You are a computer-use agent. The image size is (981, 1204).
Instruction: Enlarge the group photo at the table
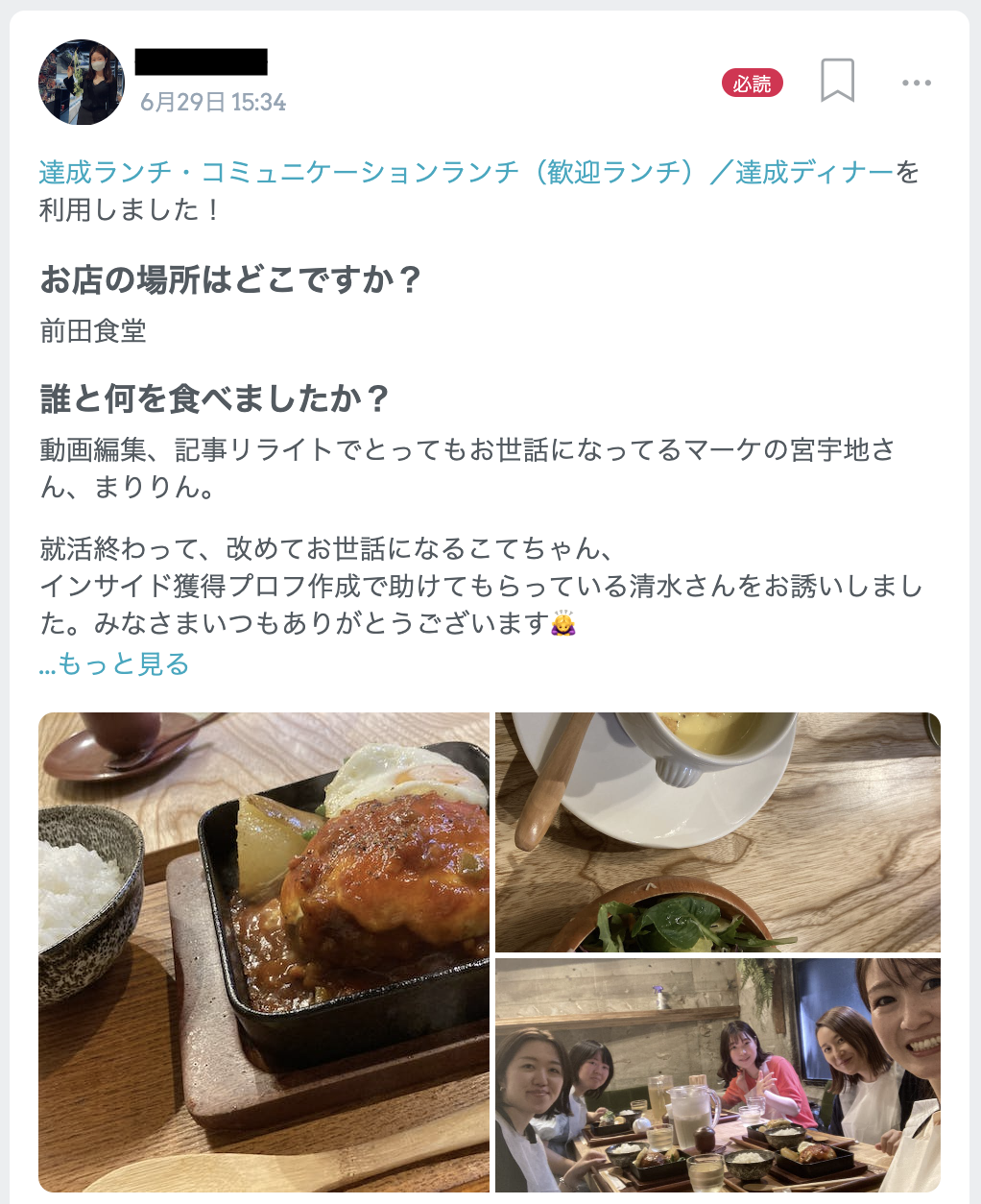(717, 1074)
